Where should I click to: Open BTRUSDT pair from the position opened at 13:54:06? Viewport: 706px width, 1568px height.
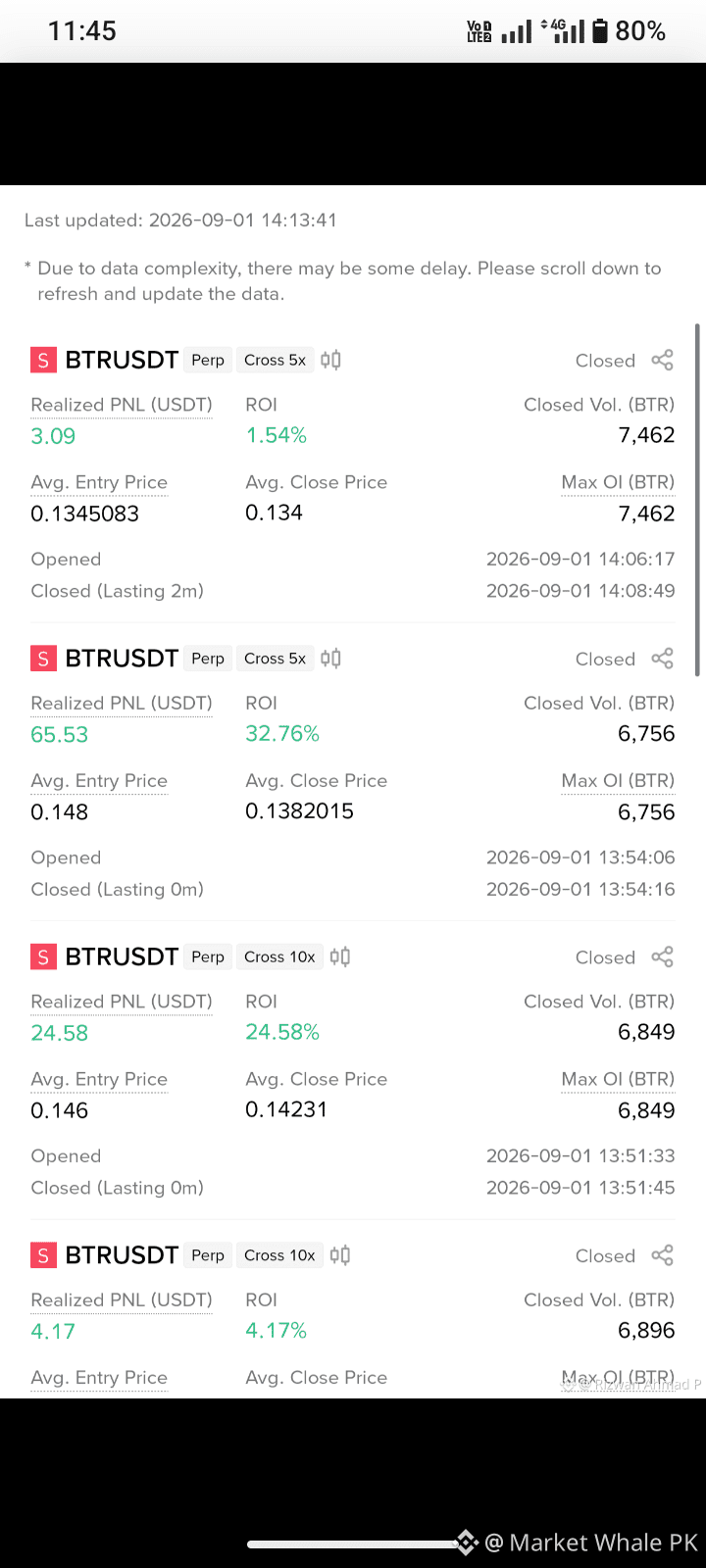click(122, 659)
